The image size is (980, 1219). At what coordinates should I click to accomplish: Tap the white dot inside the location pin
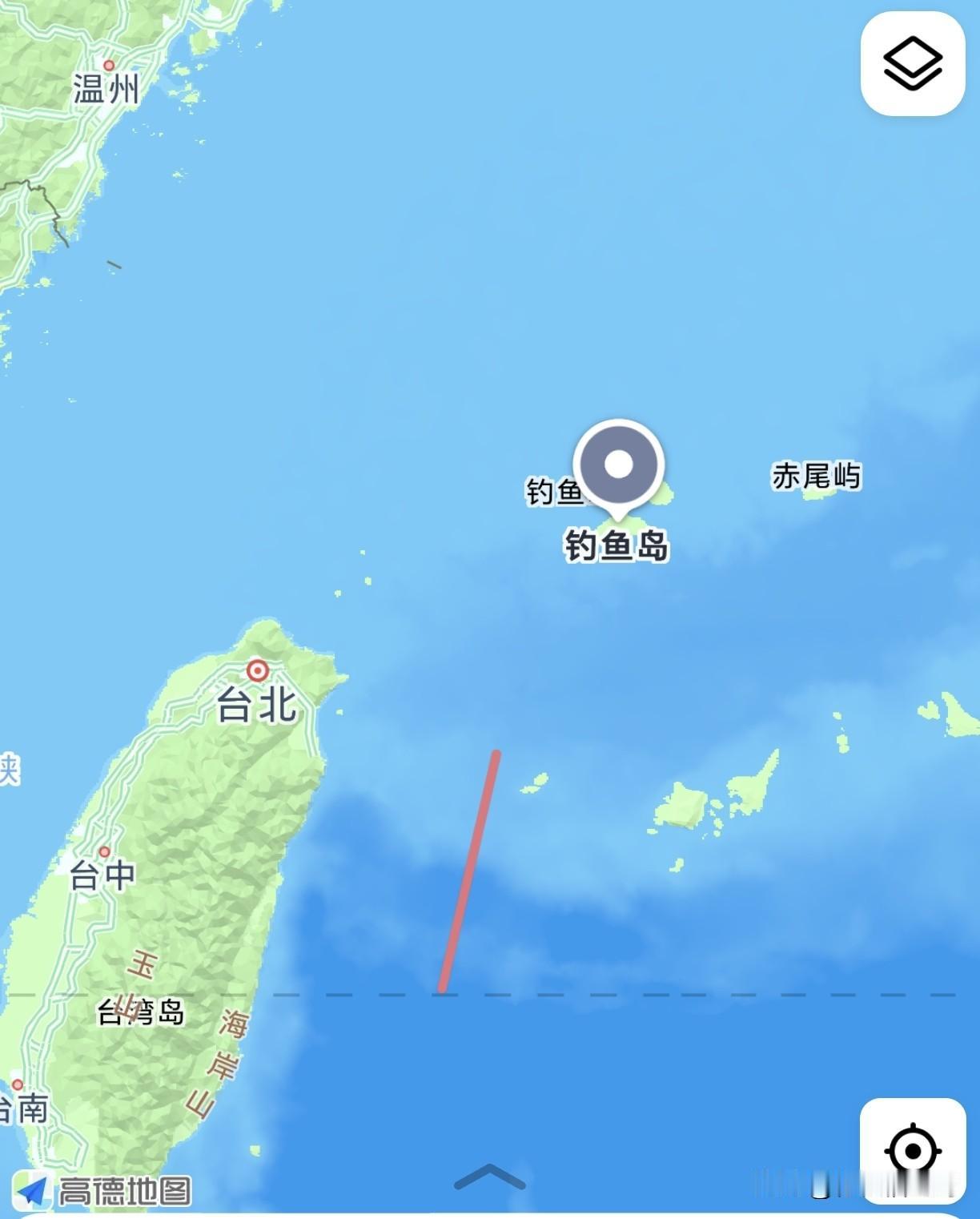point(618,463)
